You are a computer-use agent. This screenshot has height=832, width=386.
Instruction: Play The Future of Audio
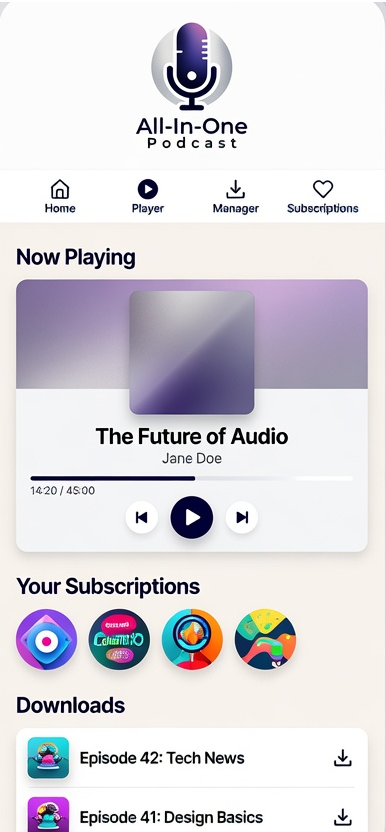tap(192, 517)
